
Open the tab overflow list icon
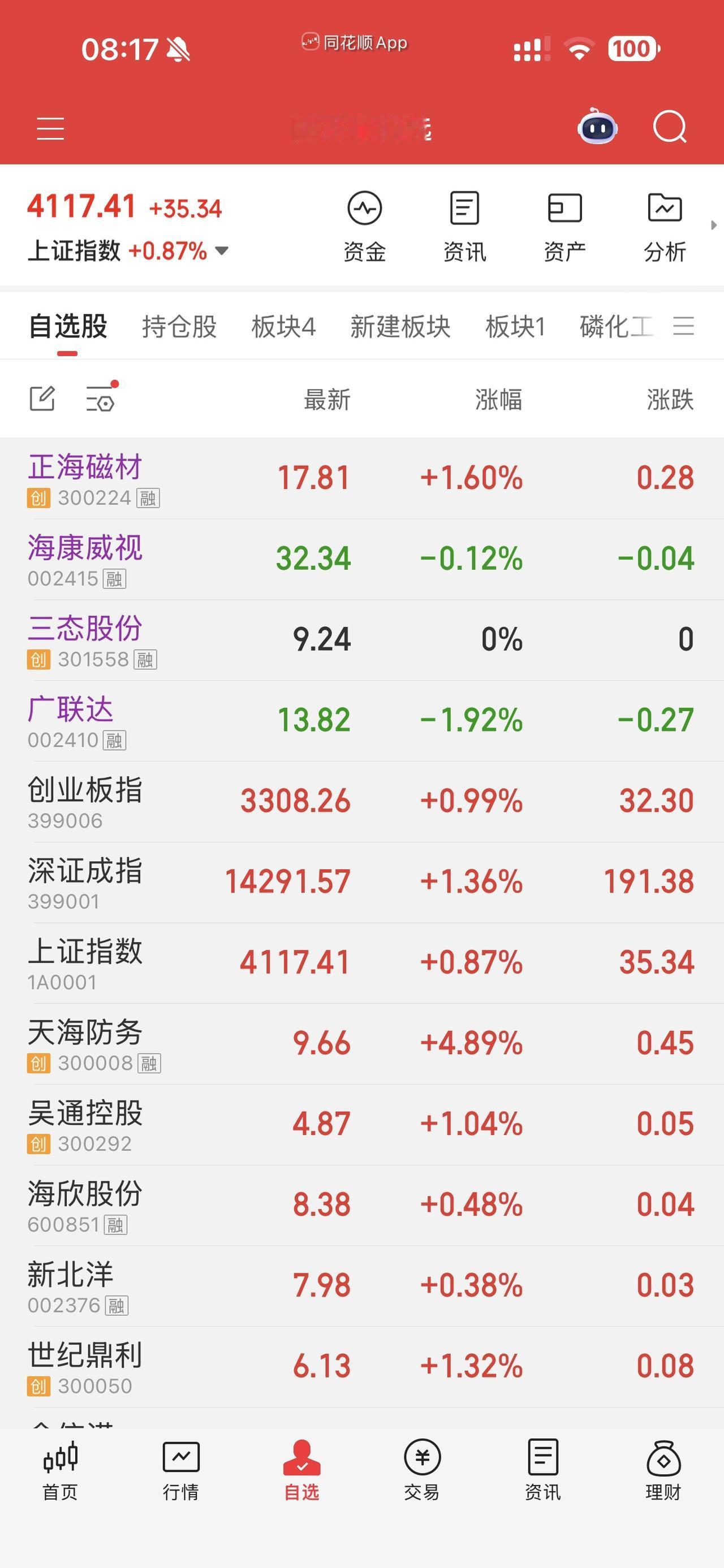coord(683,327)
